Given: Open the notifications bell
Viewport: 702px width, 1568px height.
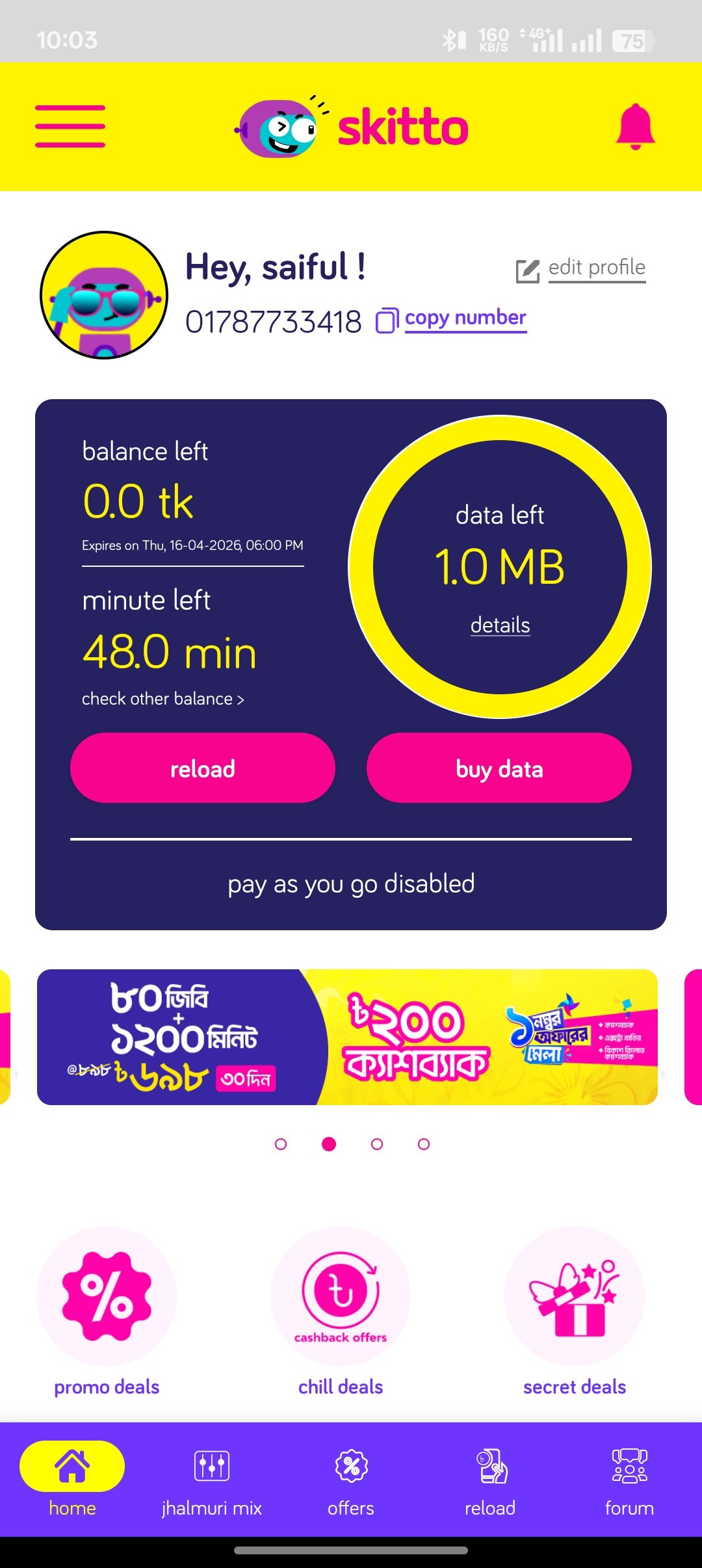Looking at the screenshot, I should pyautogui.click(x=635, y=126).
